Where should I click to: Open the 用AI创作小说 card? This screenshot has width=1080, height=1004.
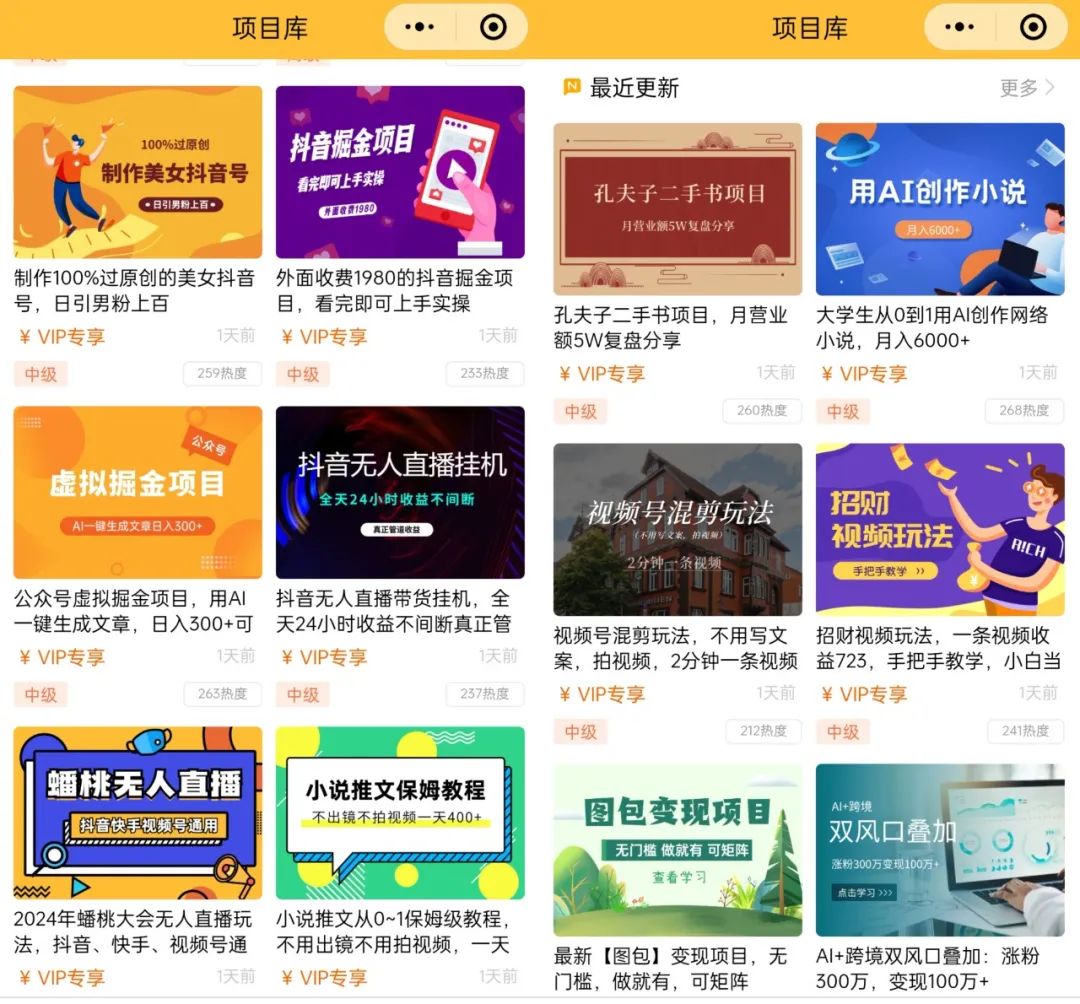tap(940, 209)
